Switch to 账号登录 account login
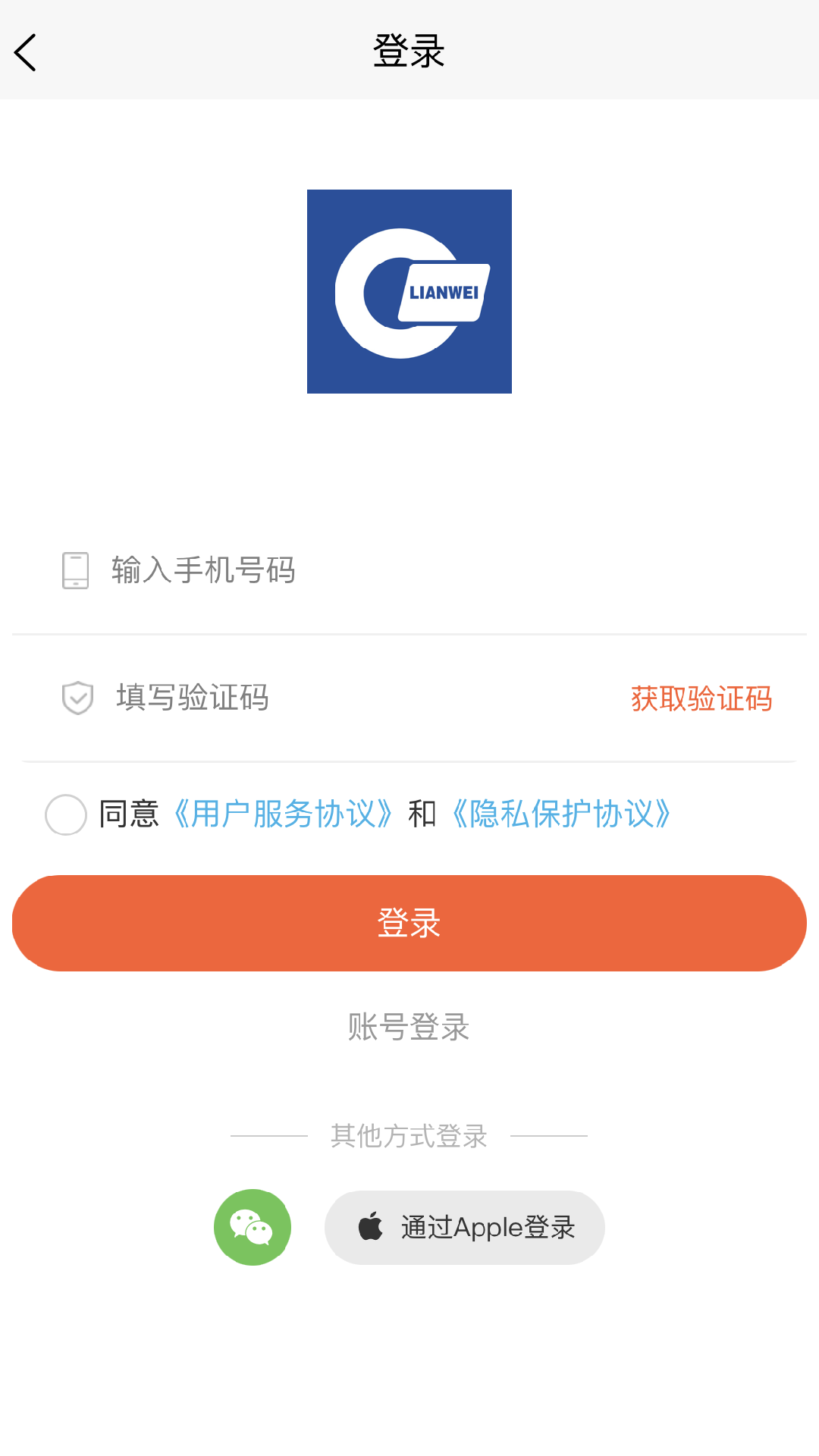Viewport: 819px width, 1456px height. 409,1027
